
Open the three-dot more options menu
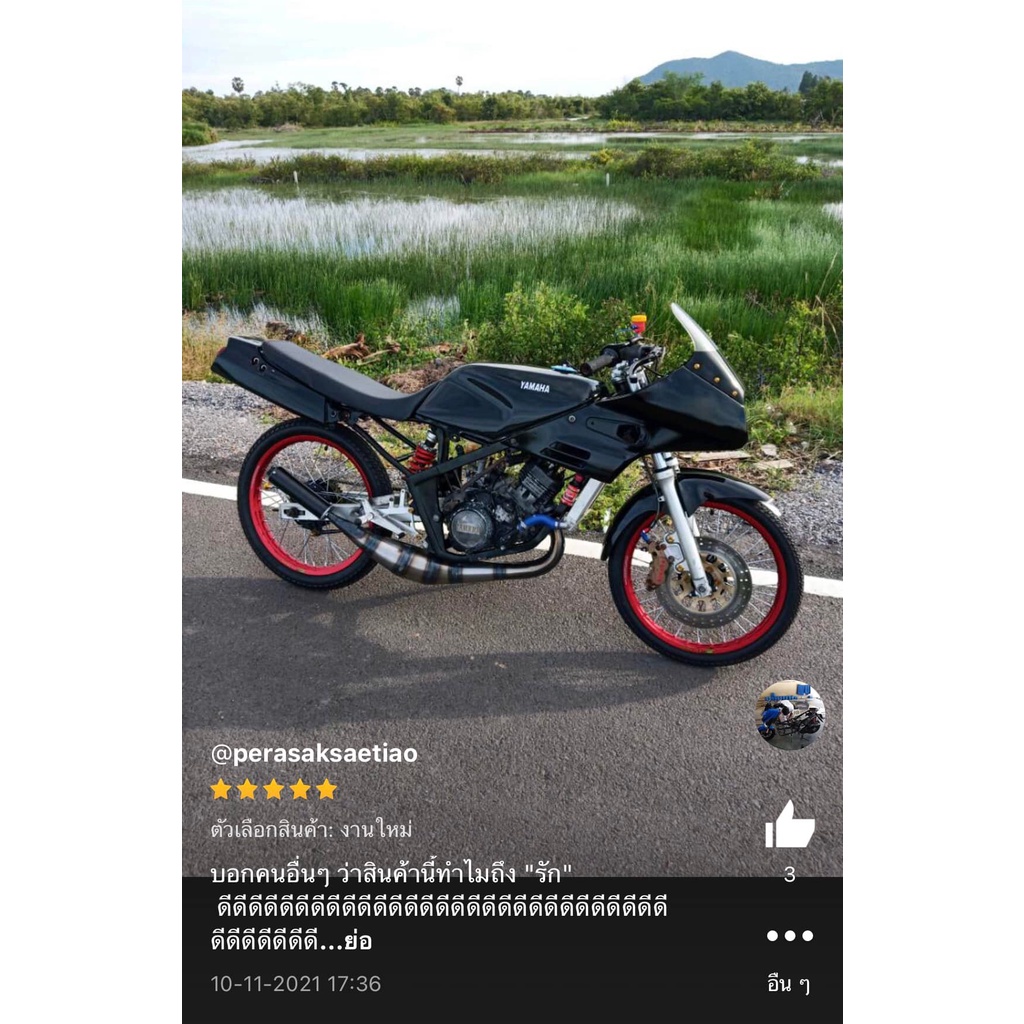pyautogui.click(x=790, y=936)
